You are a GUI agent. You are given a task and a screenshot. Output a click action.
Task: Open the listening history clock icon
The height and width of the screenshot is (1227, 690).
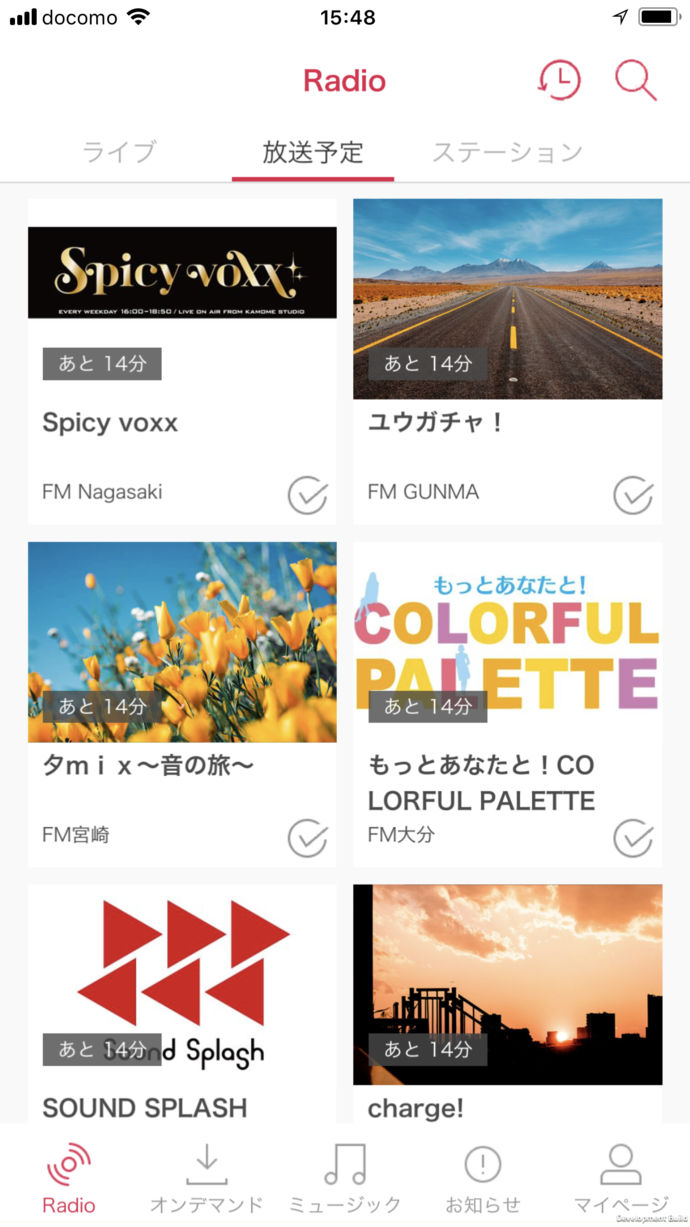558,80
